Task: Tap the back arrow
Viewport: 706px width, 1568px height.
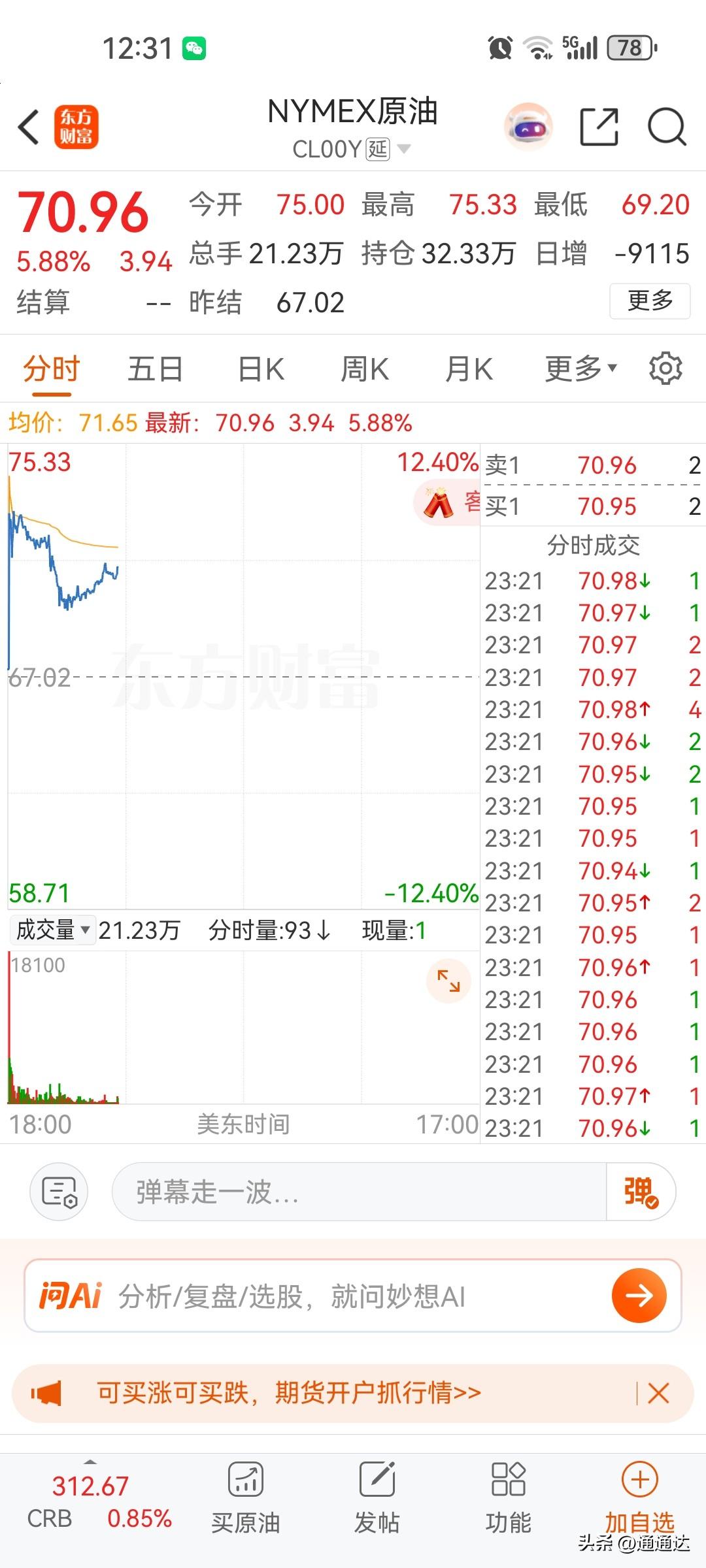Action: pyautogui.click(x=27, y=126)
